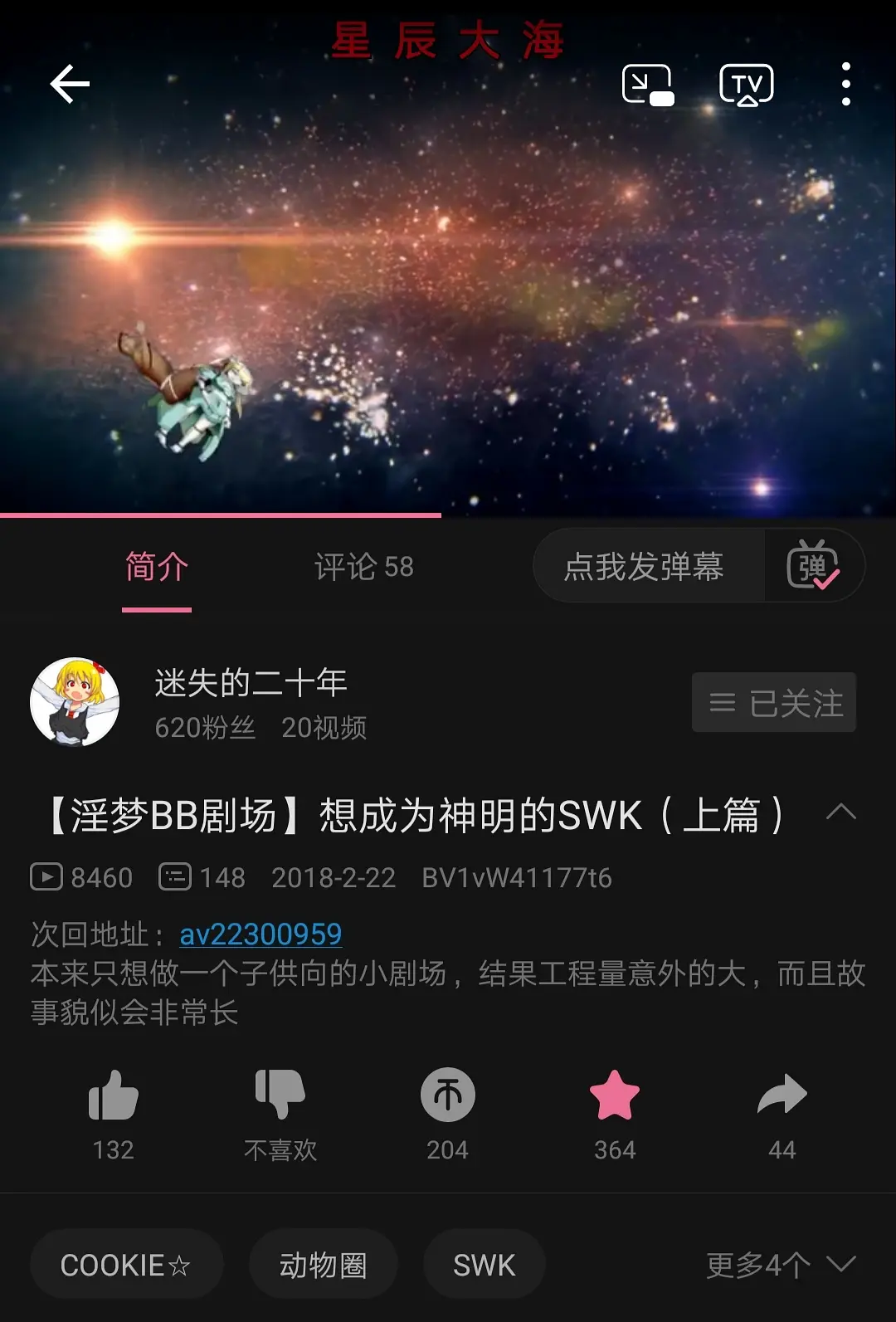
Task: Toggle the danmaku display icon
Action: [813, 567]
